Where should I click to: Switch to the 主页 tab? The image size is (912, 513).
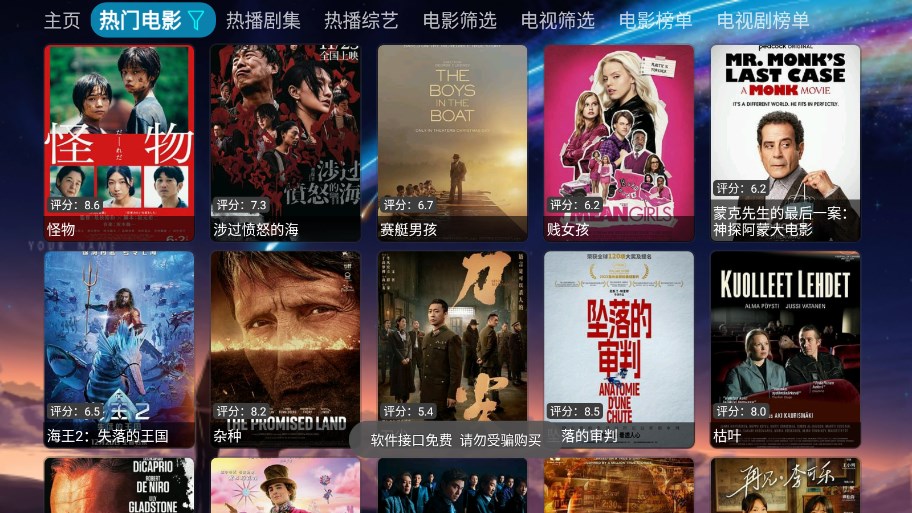(62, 20)
